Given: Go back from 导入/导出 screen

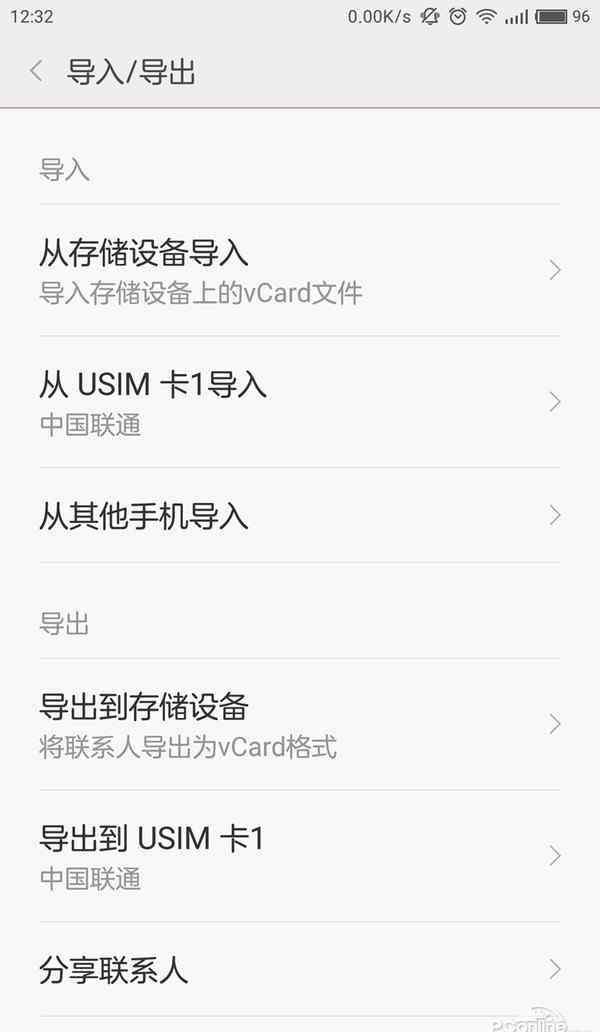Looking at the screenshot, I should point(37,72).
